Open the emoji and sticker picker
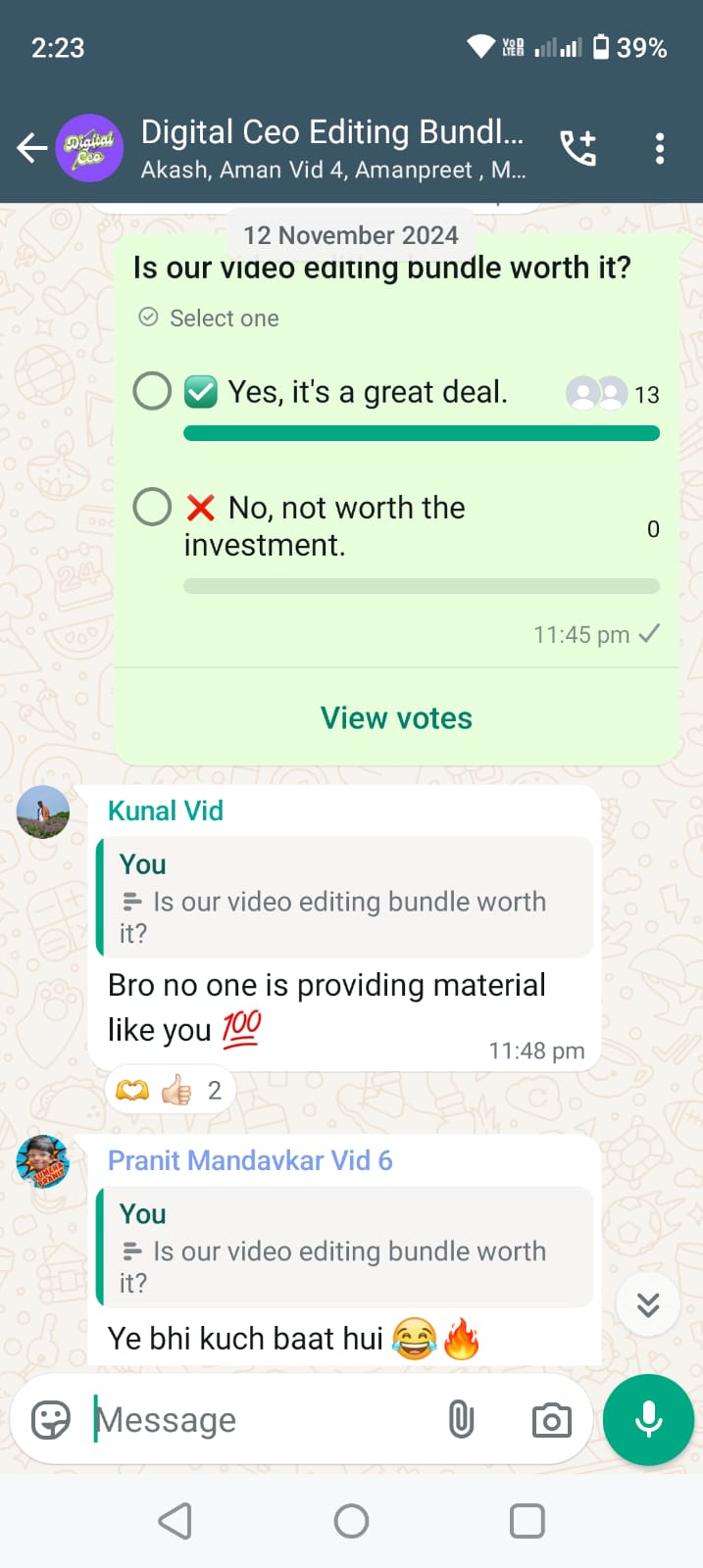 [51, 1419]
